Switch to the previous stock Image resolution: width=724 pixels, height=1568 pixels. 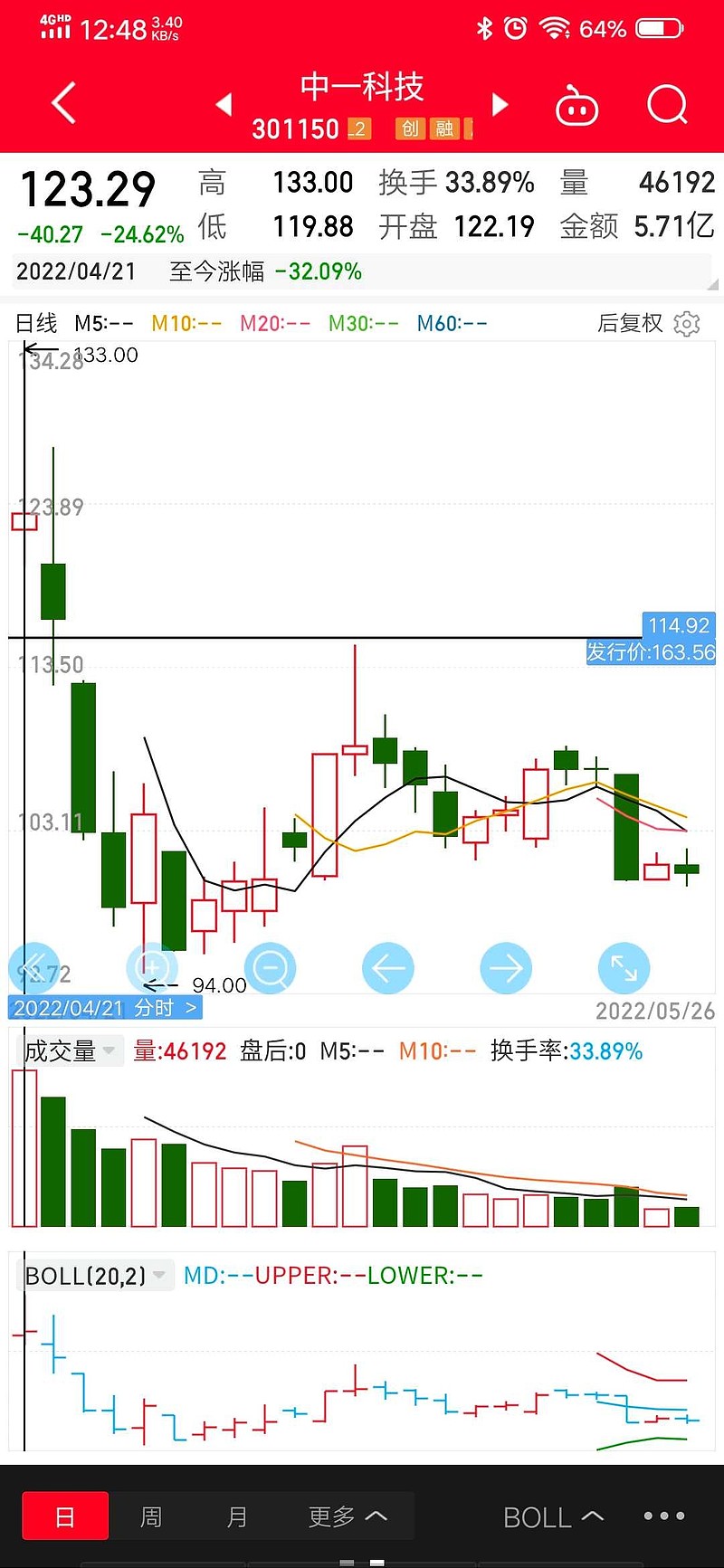[x=224, y=105]
